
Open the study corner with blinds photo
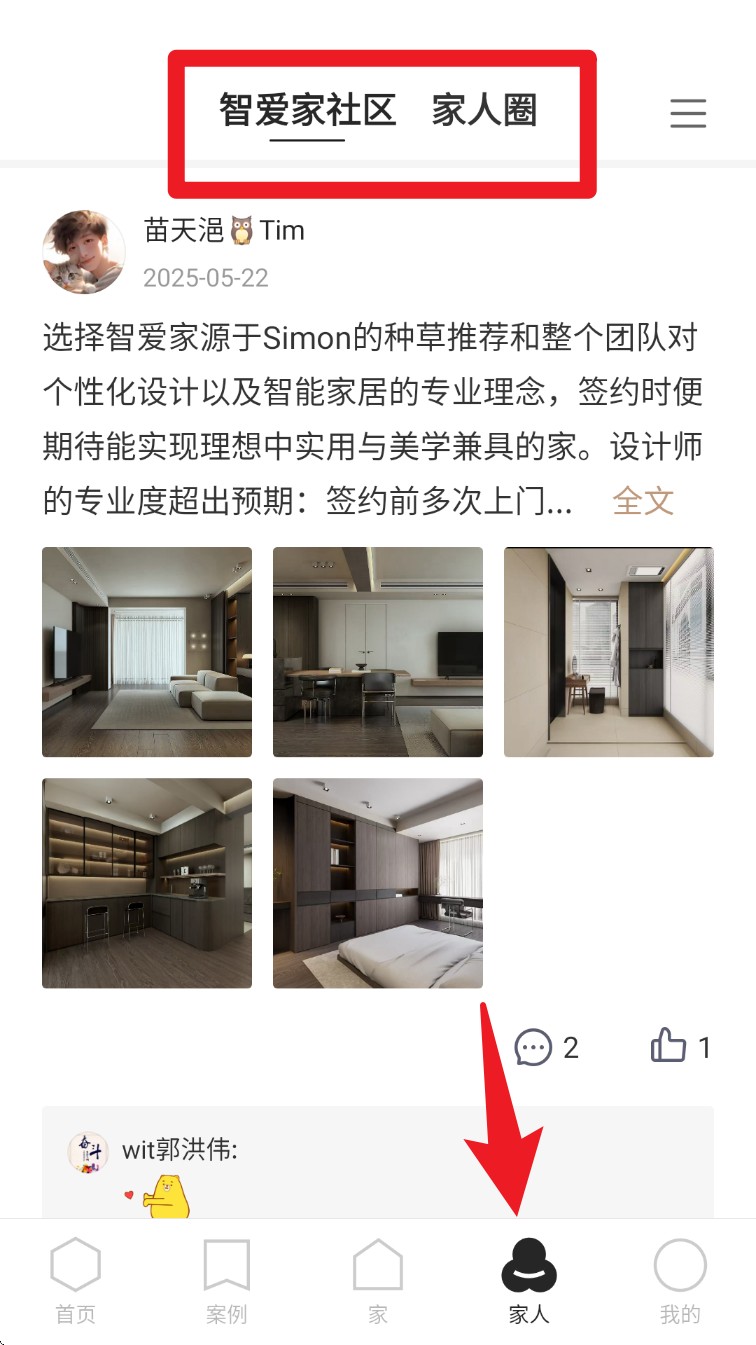click(608, 652)
